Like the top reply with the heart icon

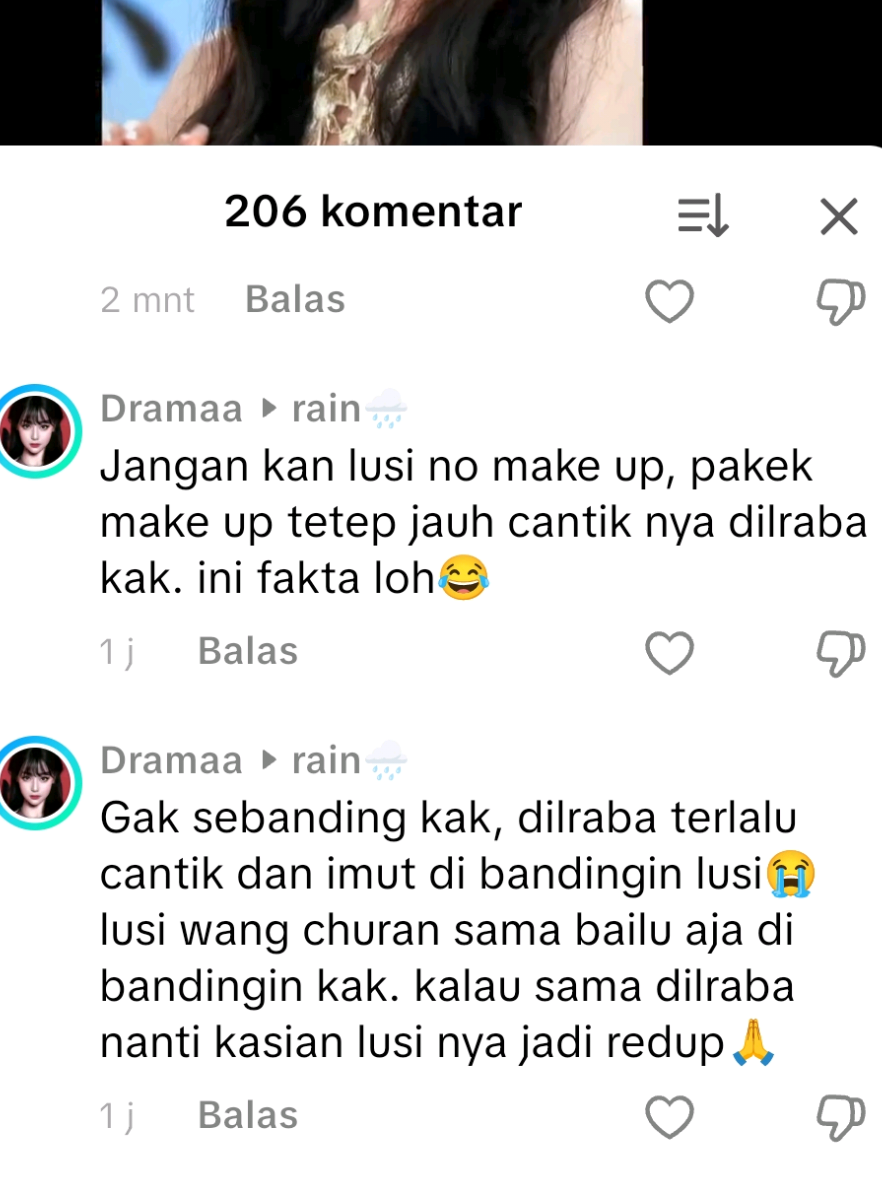[x=669, y=300]
